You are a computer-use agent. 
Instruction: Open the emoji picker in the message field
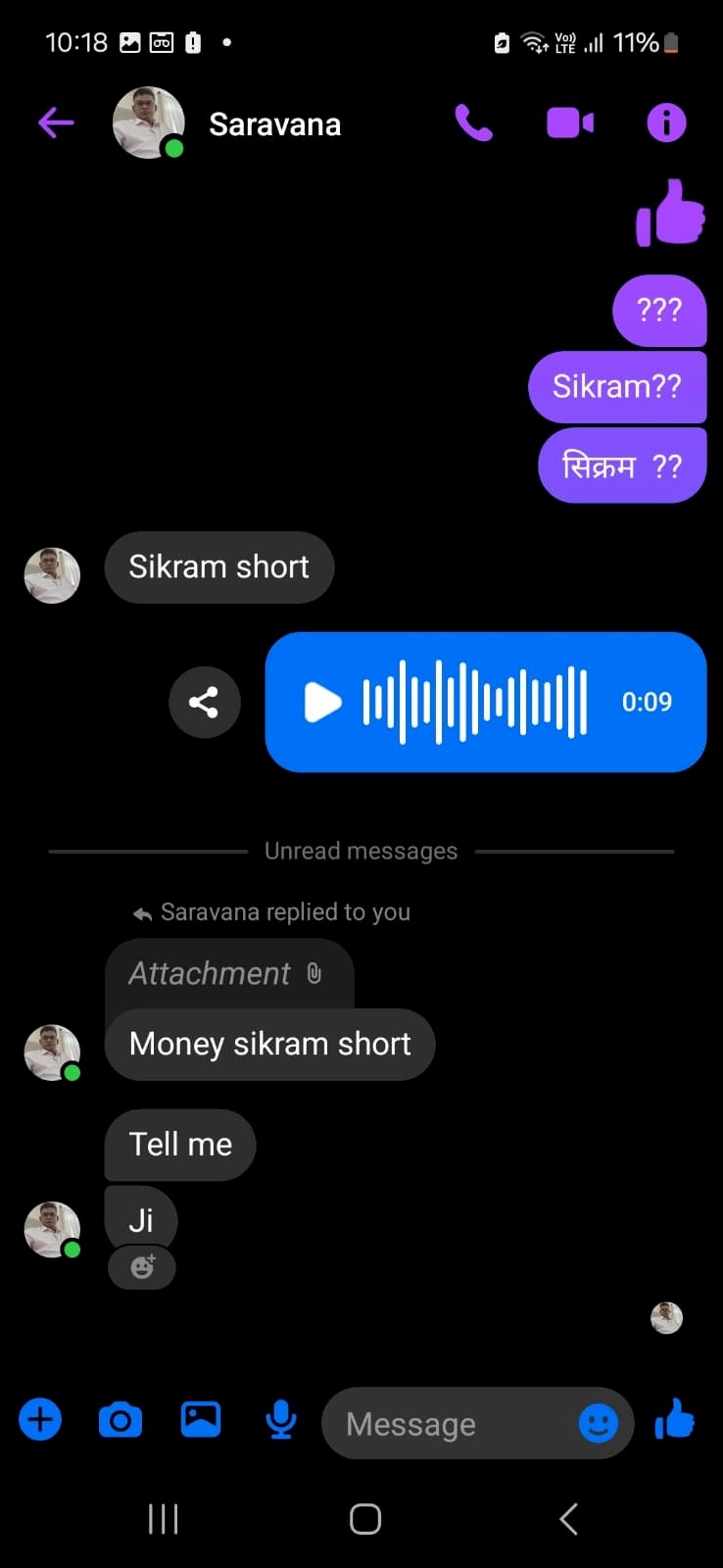point(598,1423)
